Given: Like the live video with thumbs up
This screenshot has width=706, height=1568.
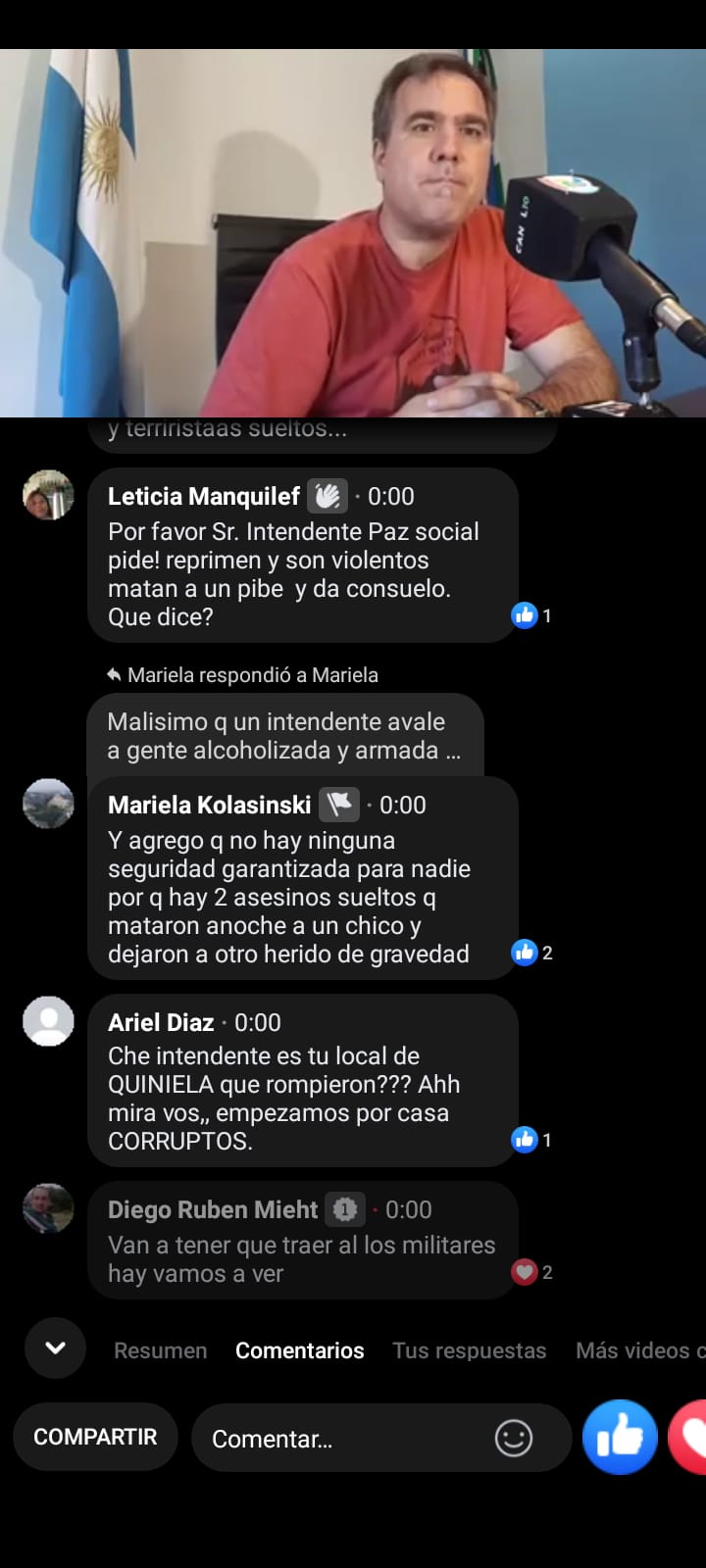Looking at the screenshot, I should (620, 1437).
